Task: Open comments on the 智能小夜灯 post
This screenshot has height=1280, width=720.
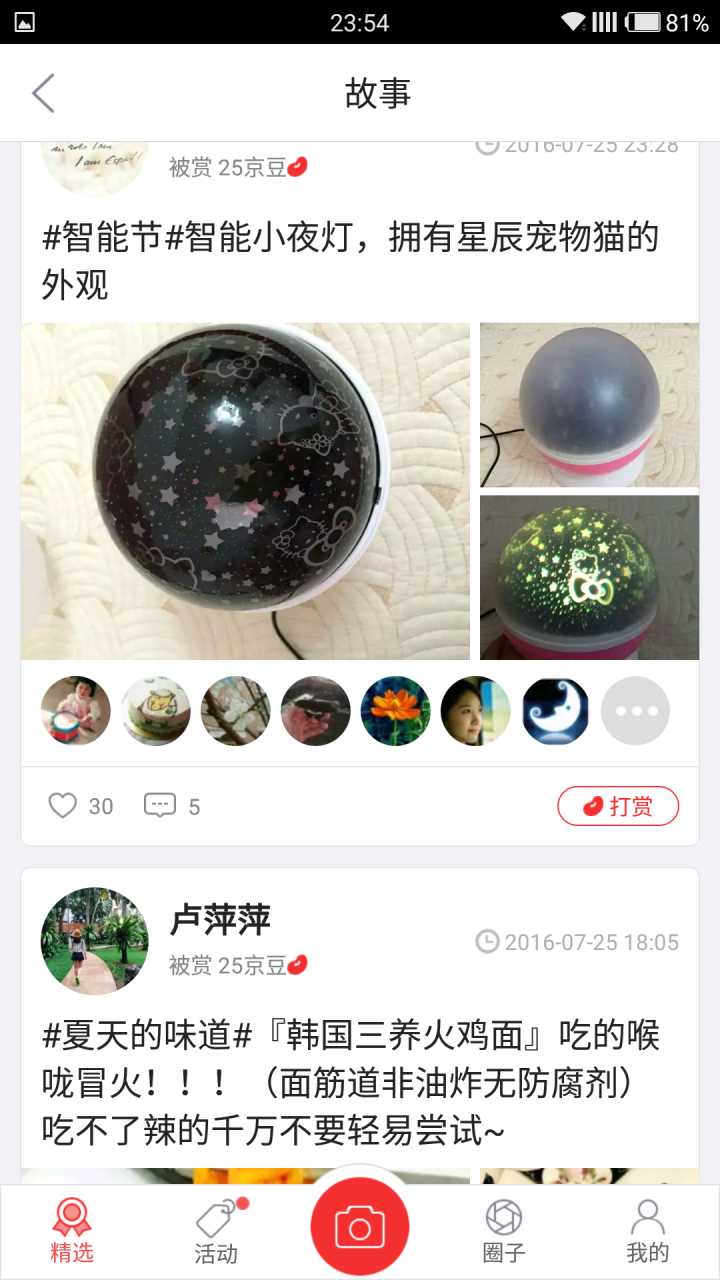Action: click(160, 806)
